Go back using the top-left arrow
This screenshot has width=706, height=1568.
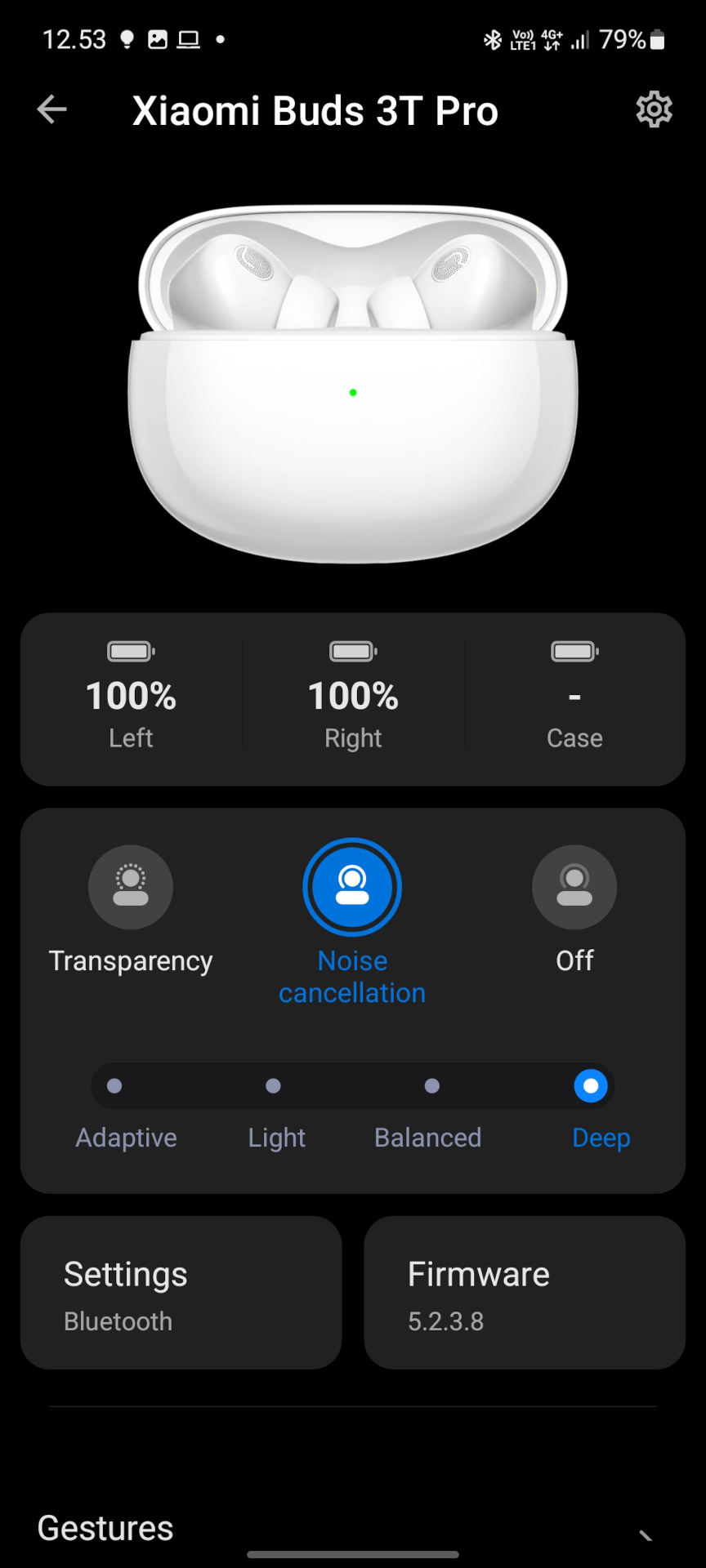click(51, 109)
